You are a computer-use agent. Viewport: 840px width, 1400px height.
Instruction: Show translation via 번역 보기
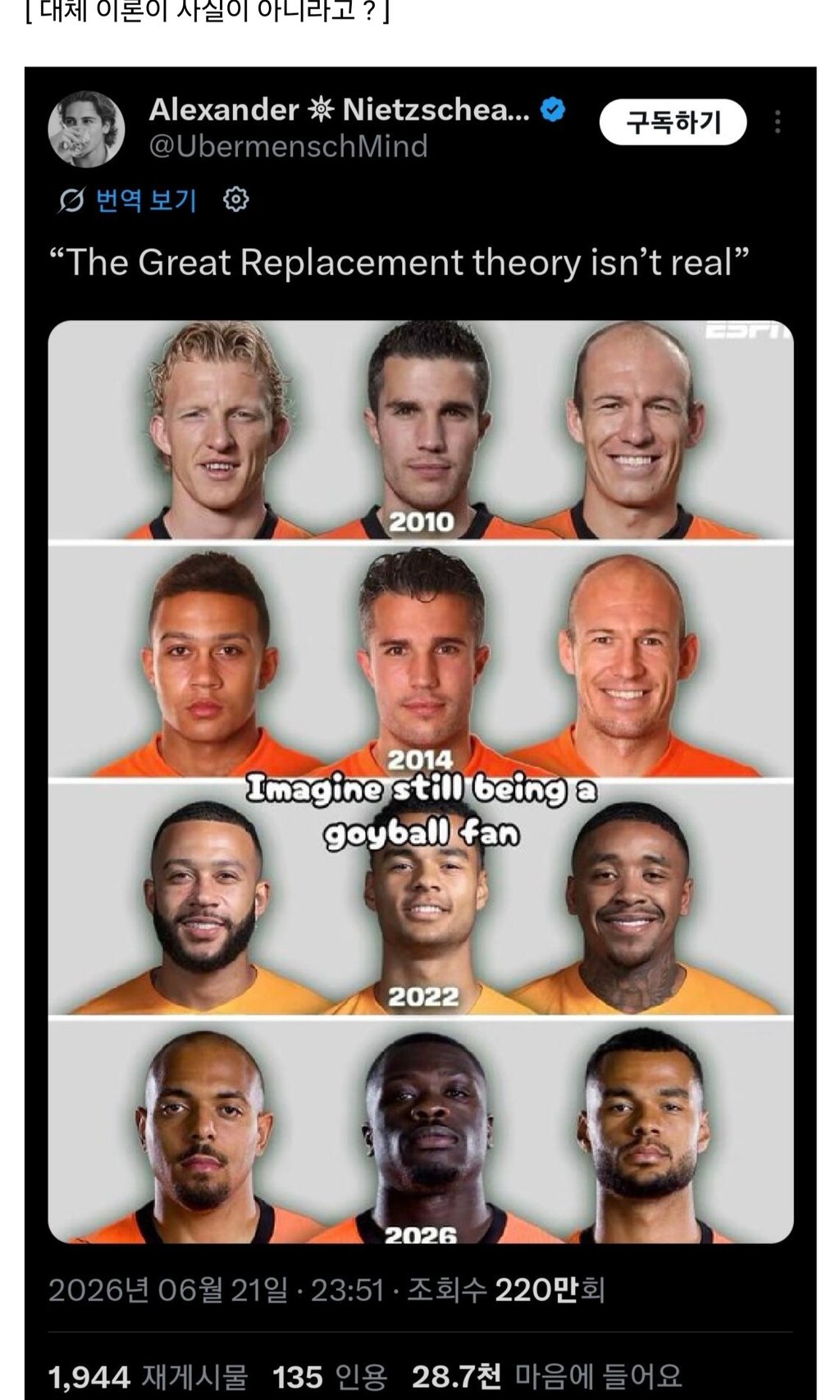129,199
